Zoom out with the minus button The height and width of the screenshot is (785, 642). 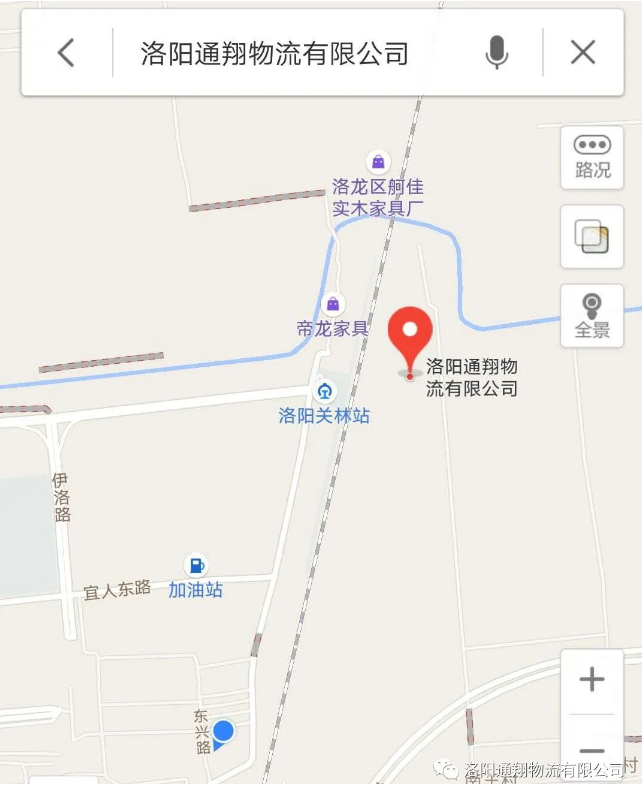592,752
